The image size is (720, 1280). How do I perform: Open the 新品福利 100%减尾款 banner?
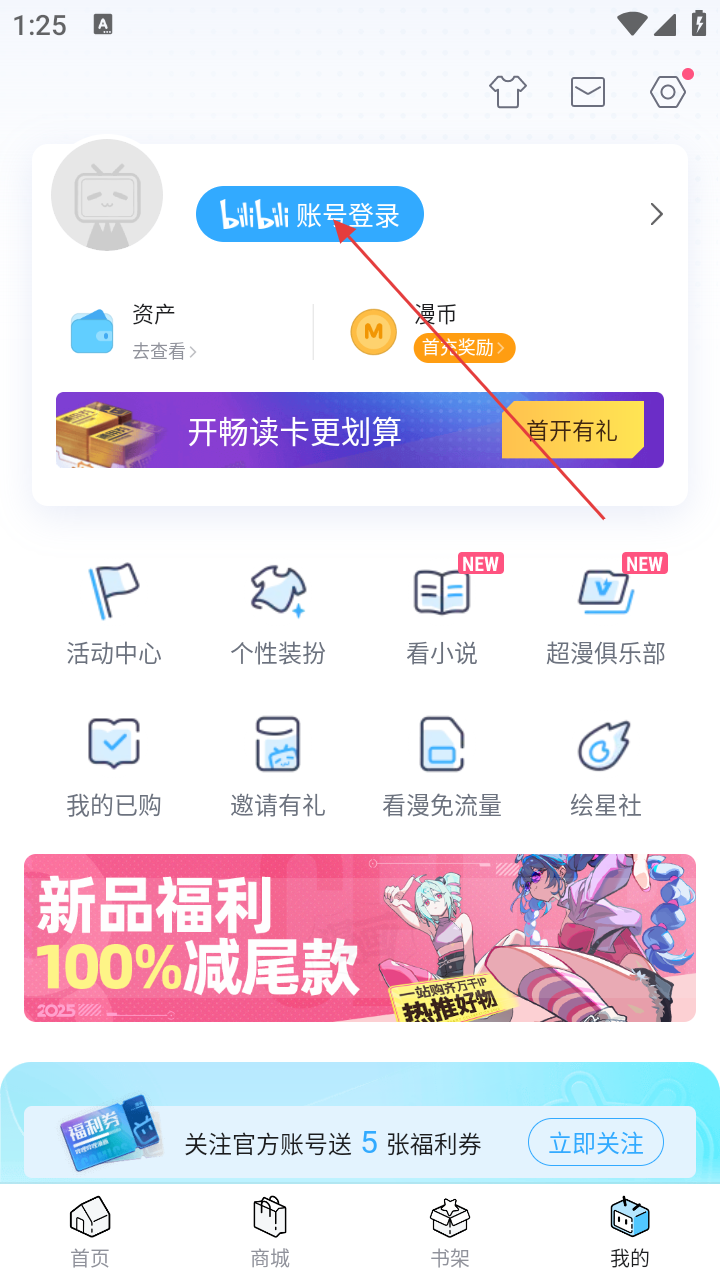coord(360,937)
